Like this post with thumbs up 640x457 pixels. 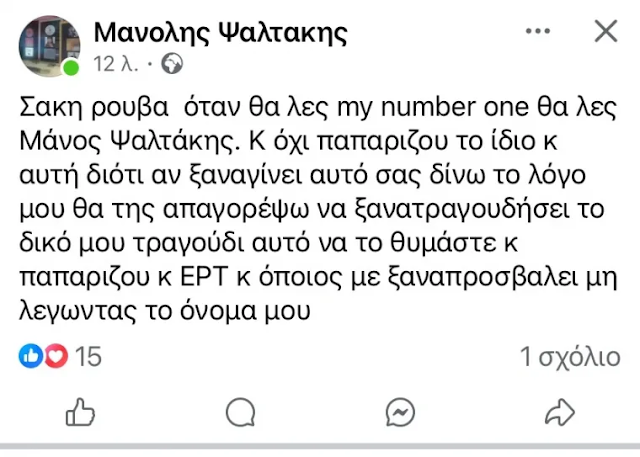80,411
